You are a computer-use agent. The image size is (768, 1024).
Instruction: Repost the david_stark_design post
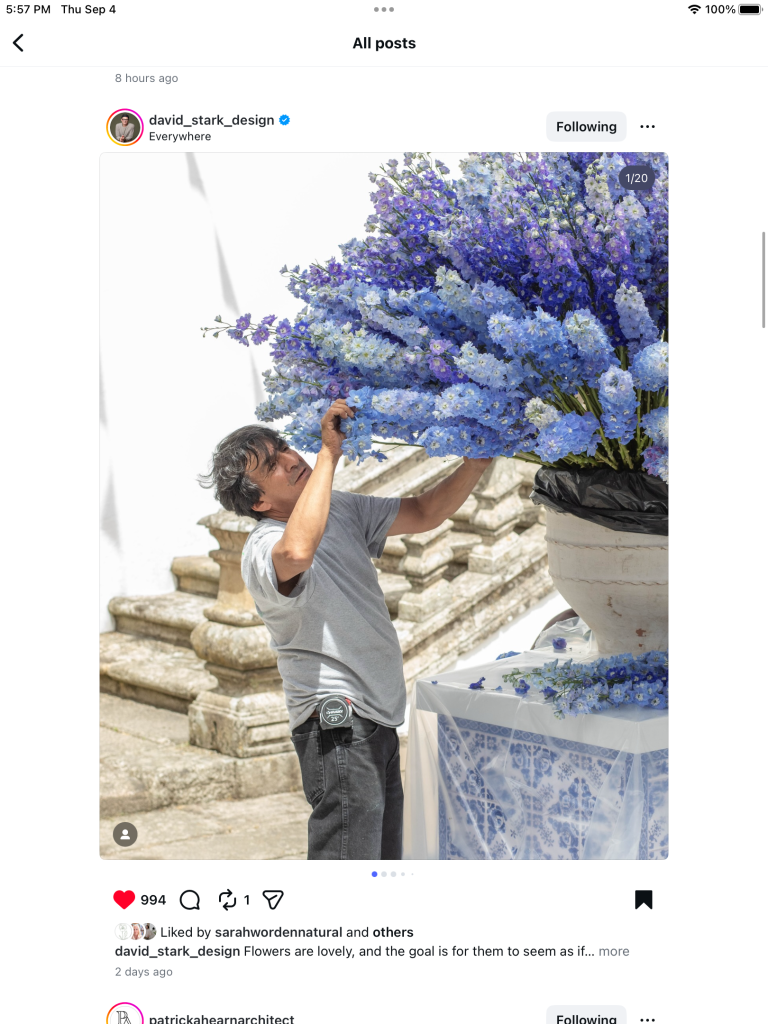228,900
